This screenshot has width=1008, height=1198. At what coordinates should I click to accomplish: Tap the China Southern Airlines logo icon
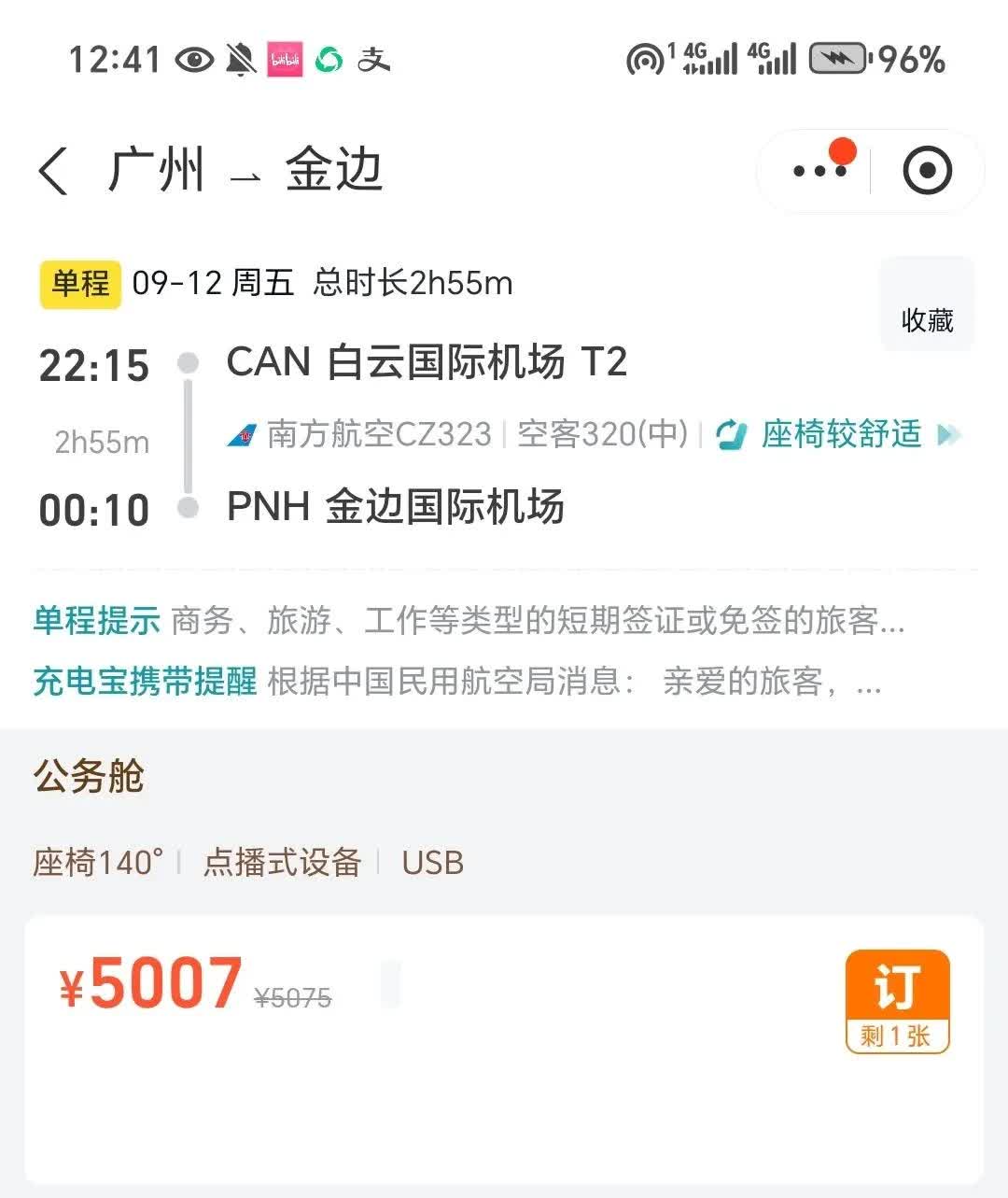click(x=241, y=433)
